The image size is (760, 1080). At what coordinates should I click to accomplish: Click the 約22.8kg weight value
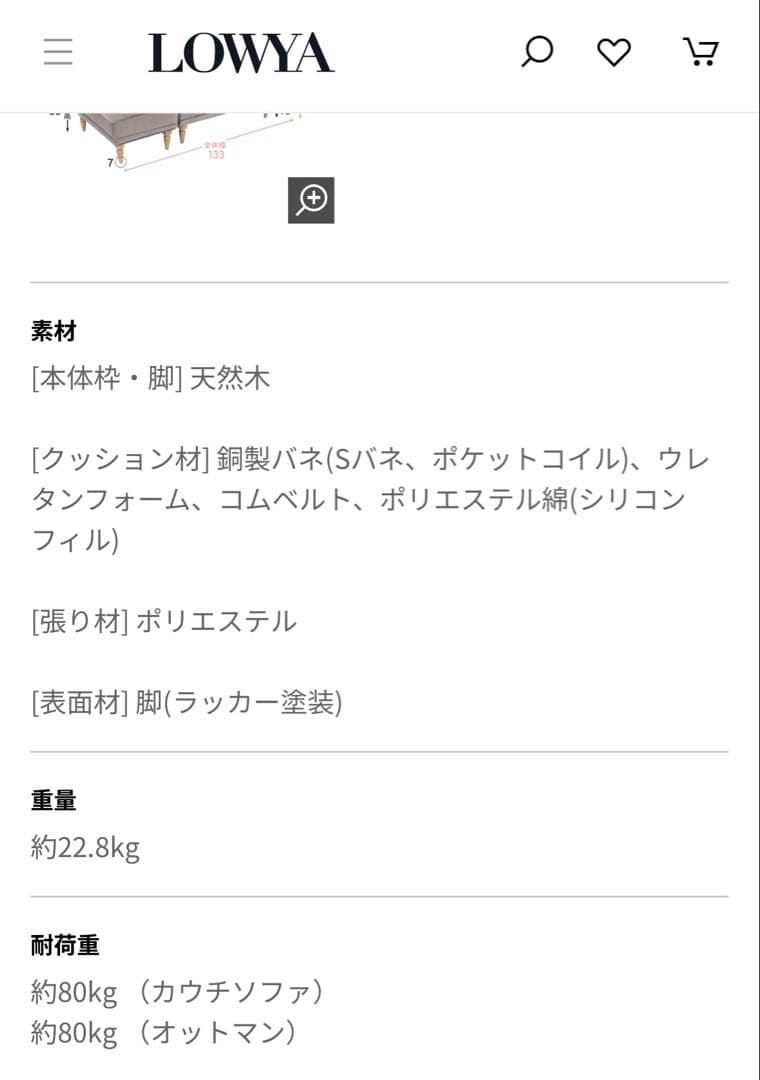pyautogui.click(x=84, y=848)
